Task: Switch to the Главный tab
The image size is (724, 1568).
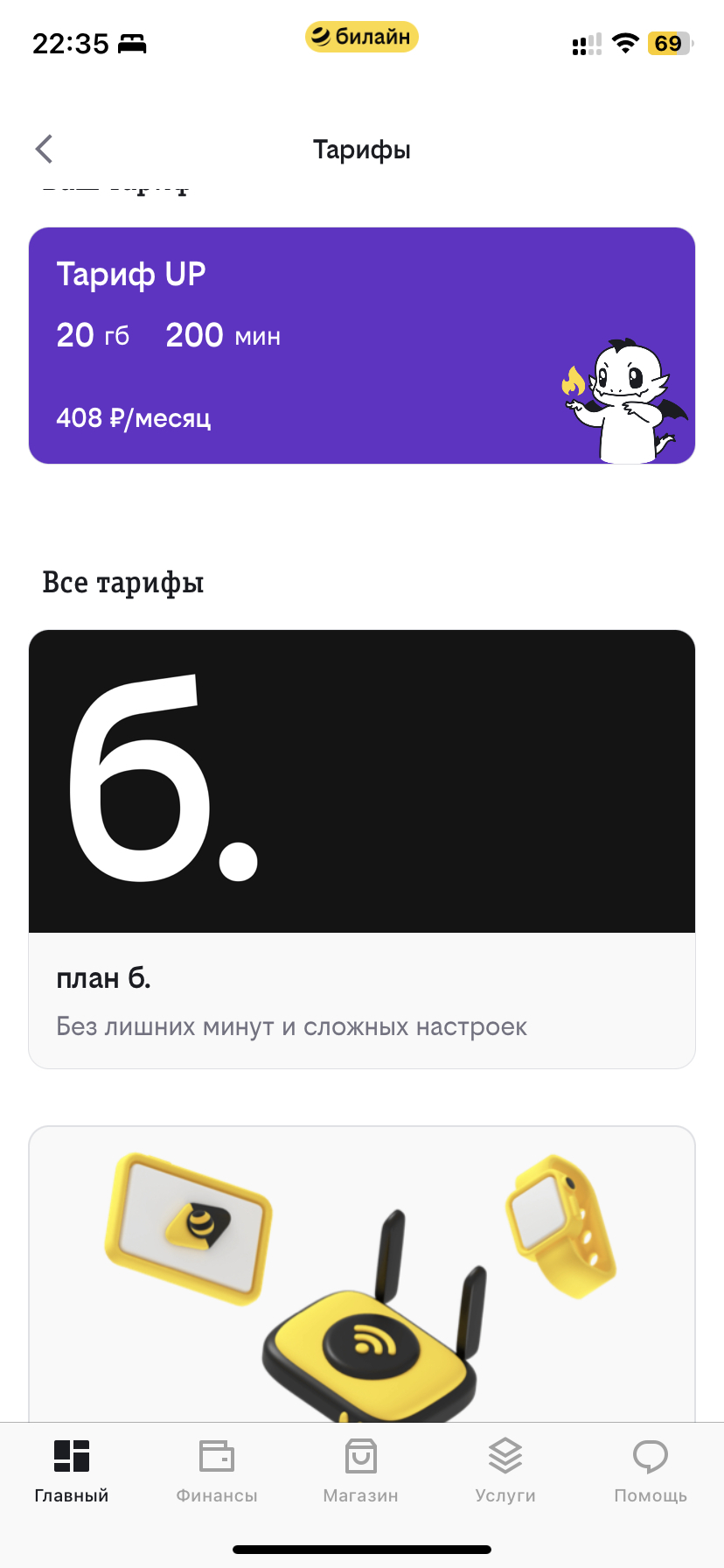Action: (72, 1472)
